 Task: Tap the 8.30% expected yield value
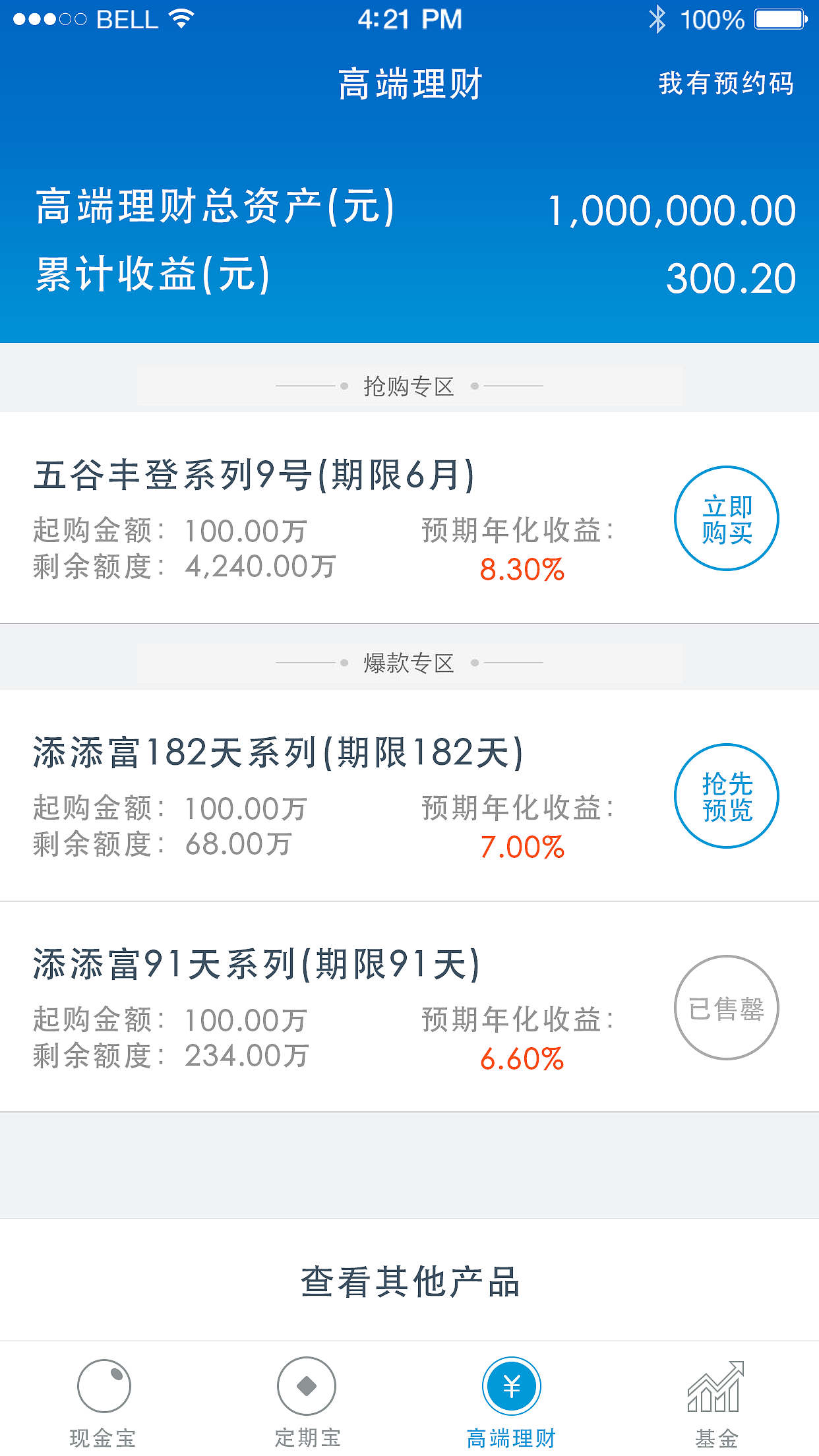click(523, 570)
